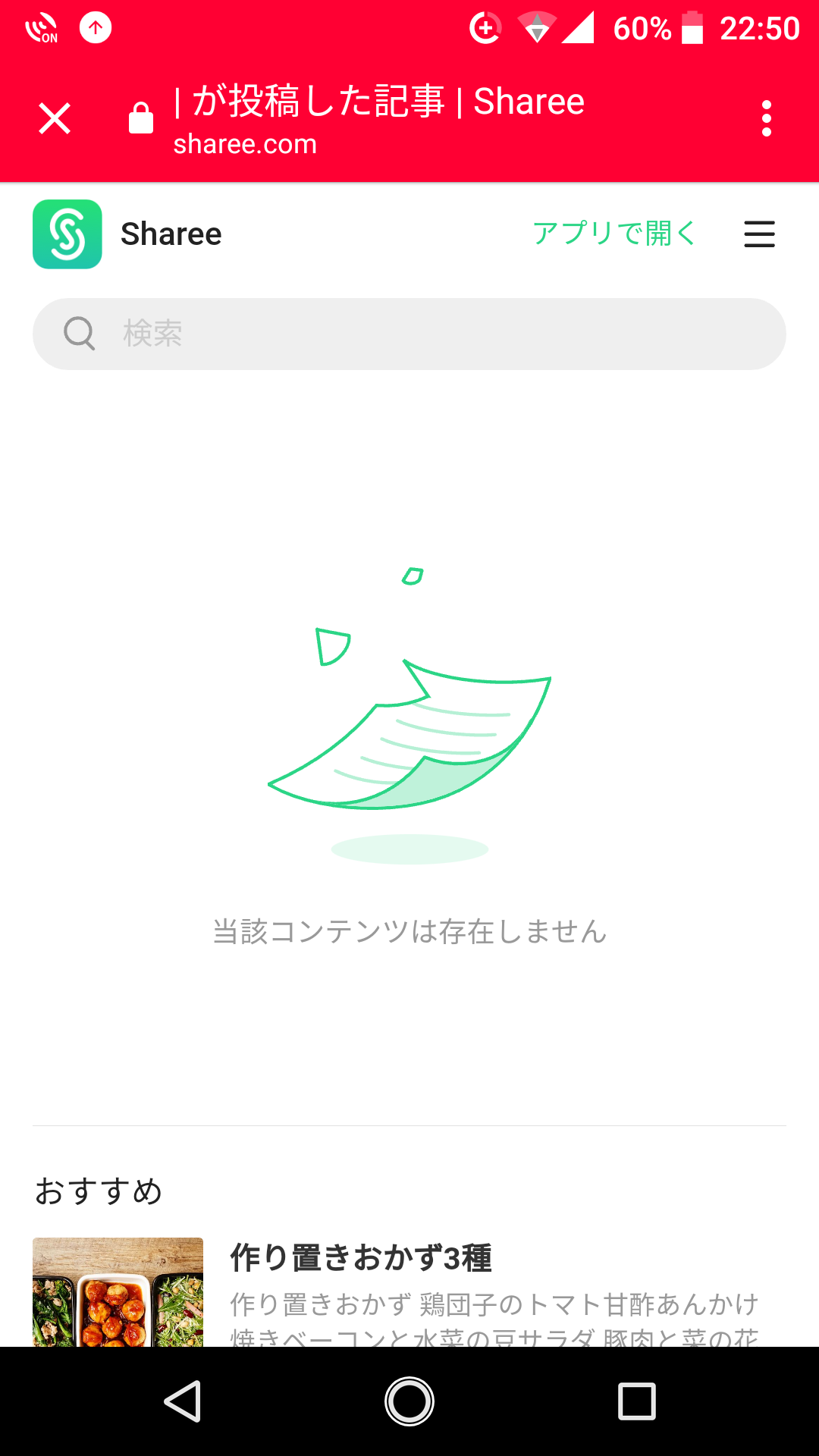819x1456 pixels.
Task: Open the browser three-dot overflow menu
Action: [767, 118]
